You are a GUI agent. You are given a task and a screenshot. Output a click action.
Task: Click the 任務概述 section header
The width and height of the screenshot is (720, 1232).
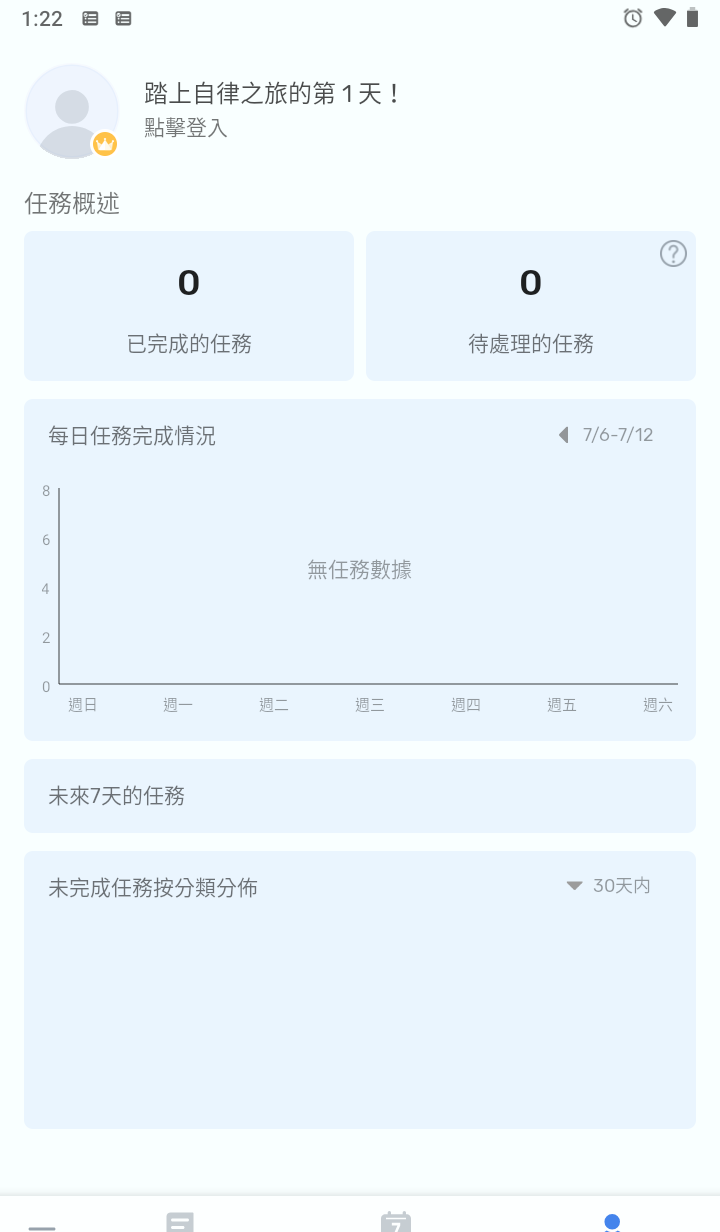72,204
